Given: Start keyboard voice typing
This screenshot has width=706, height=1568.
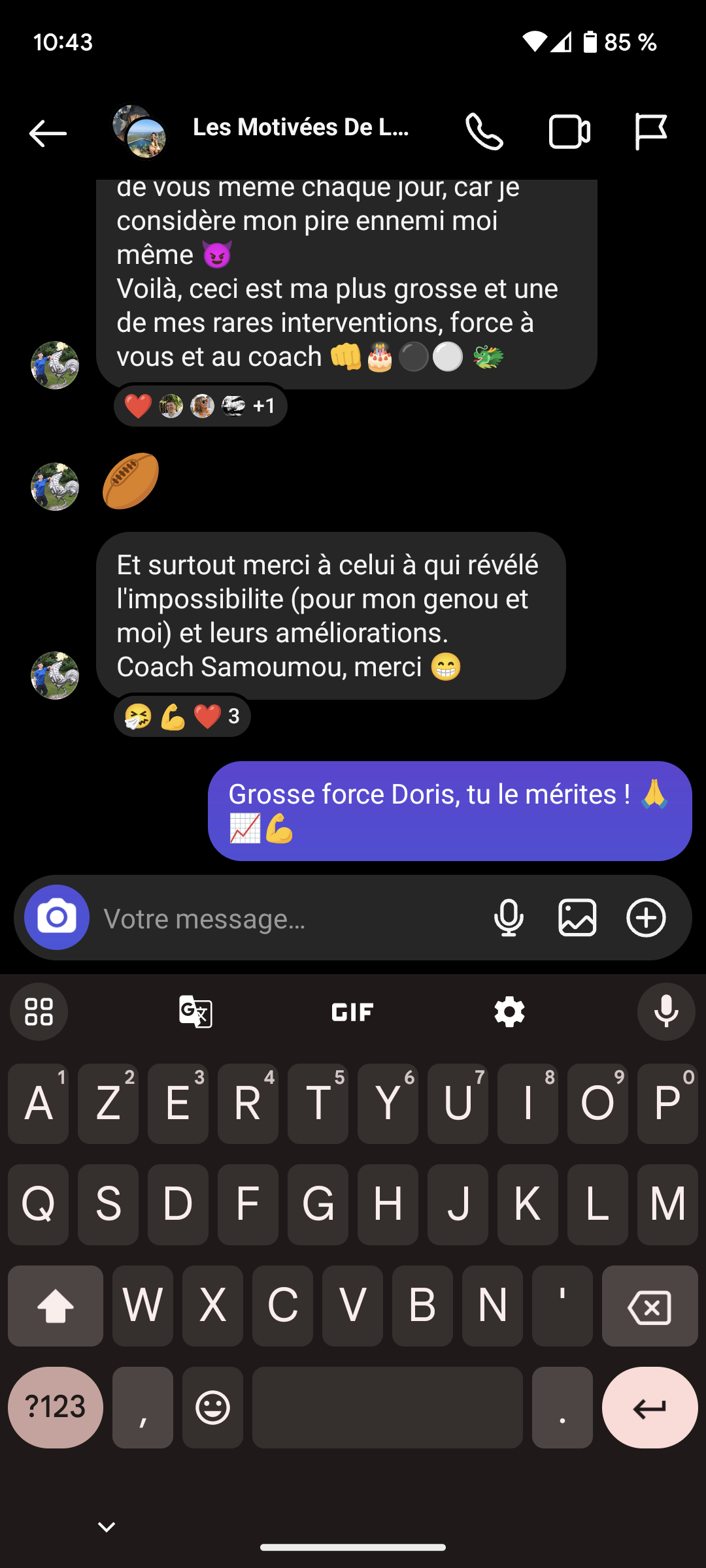Looking at the screenshot, I should pos(666,1012).
